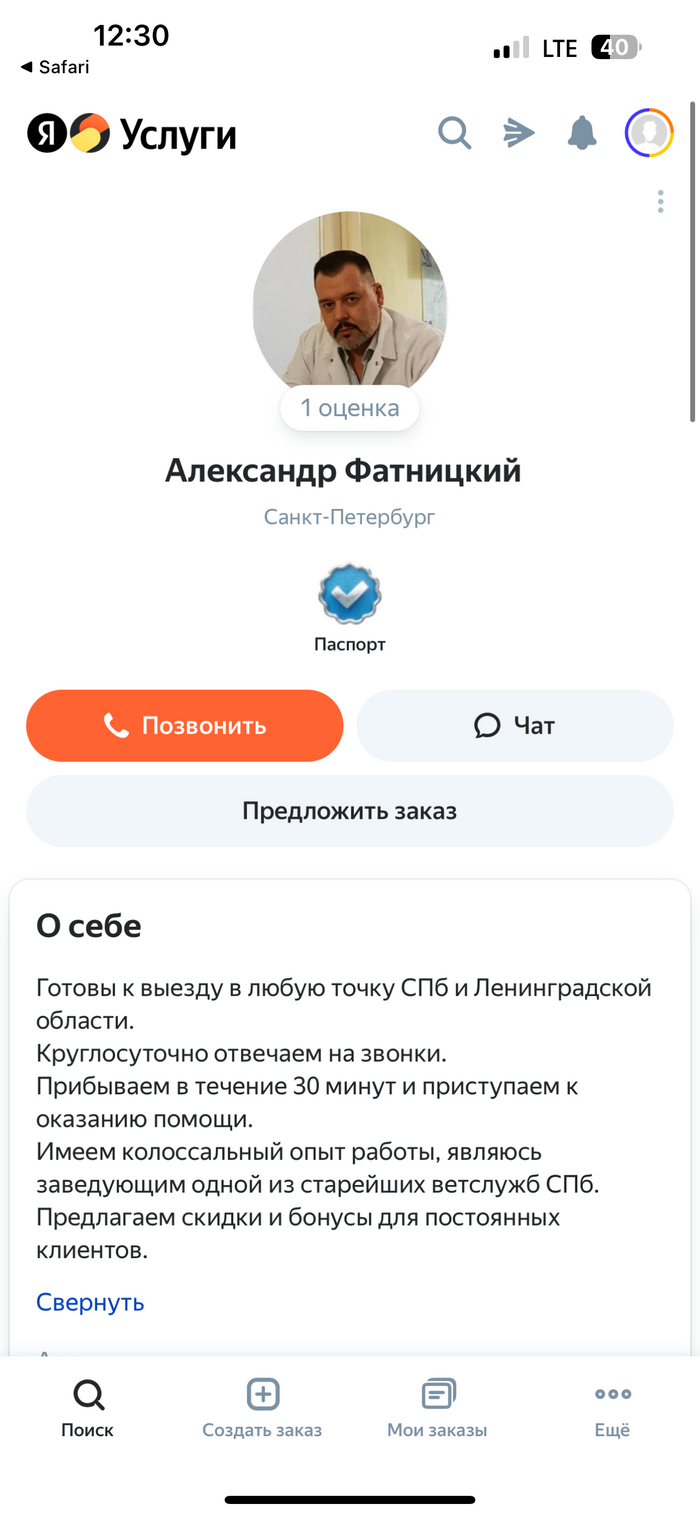Open messages via the paper plane icon

tap(519, 132)
